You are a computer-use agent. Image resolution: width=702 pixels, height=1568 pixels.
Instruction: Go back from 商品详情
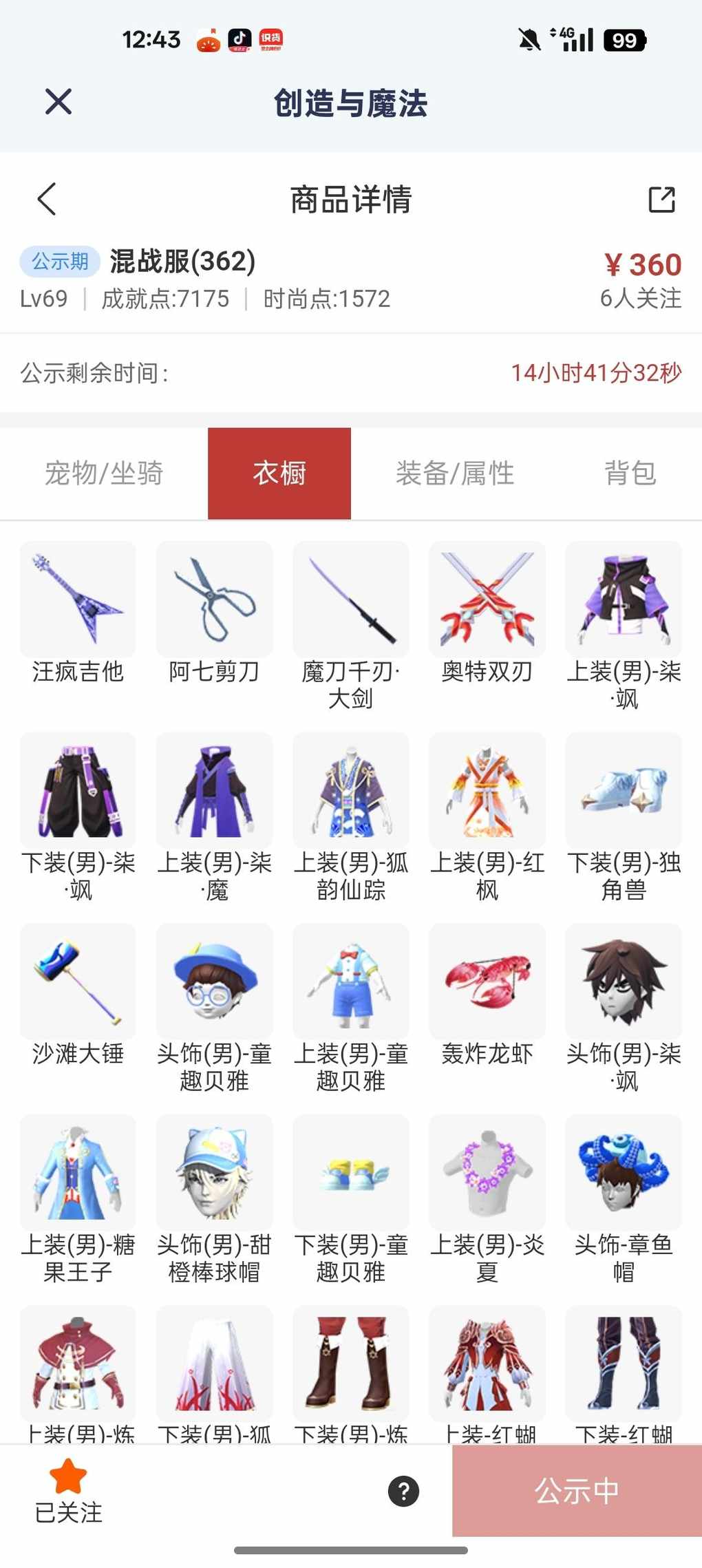click(x=47, y=200)
